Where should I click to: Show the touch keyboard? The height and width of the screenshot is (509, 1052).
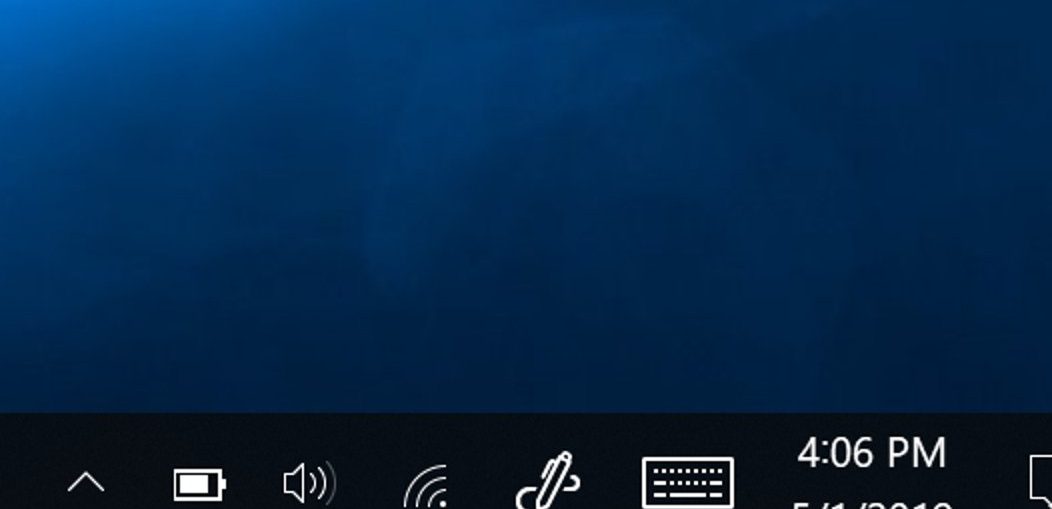tap(688, 483)
